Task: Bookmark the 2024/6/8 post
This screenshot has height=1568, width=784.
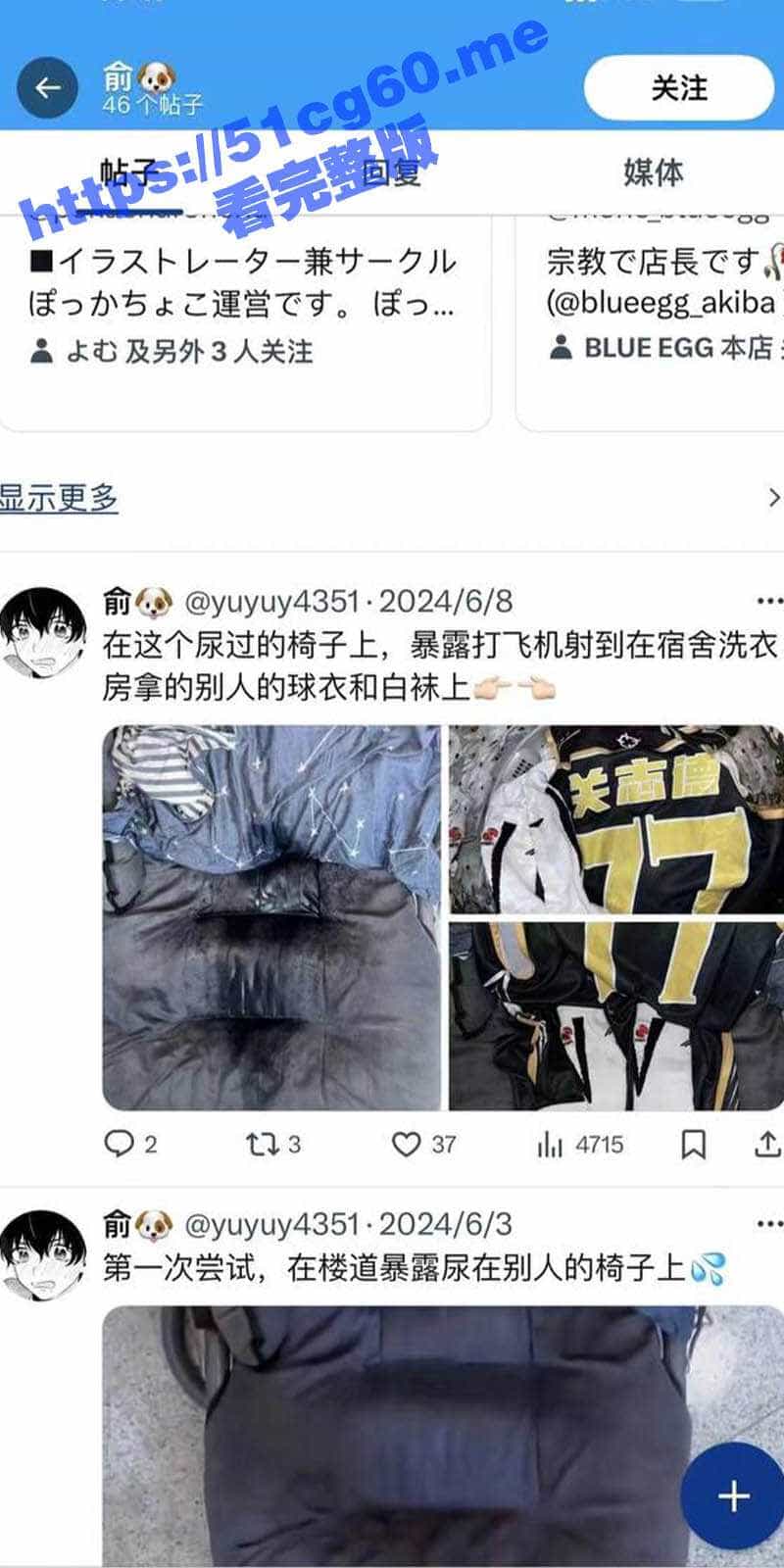Action: [x=693, y=1144]
